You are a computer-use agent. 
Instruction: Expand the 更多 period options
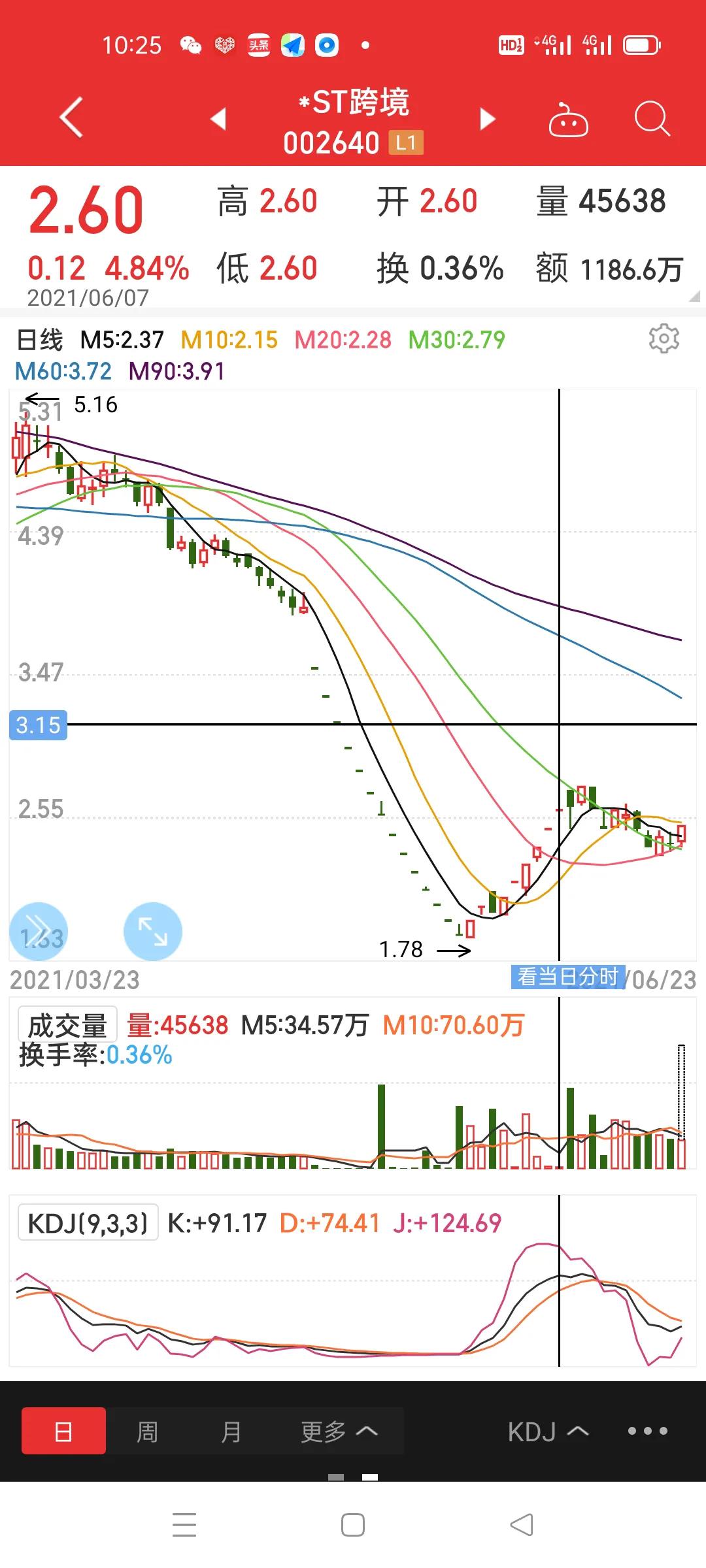(x=339, y=1431)
